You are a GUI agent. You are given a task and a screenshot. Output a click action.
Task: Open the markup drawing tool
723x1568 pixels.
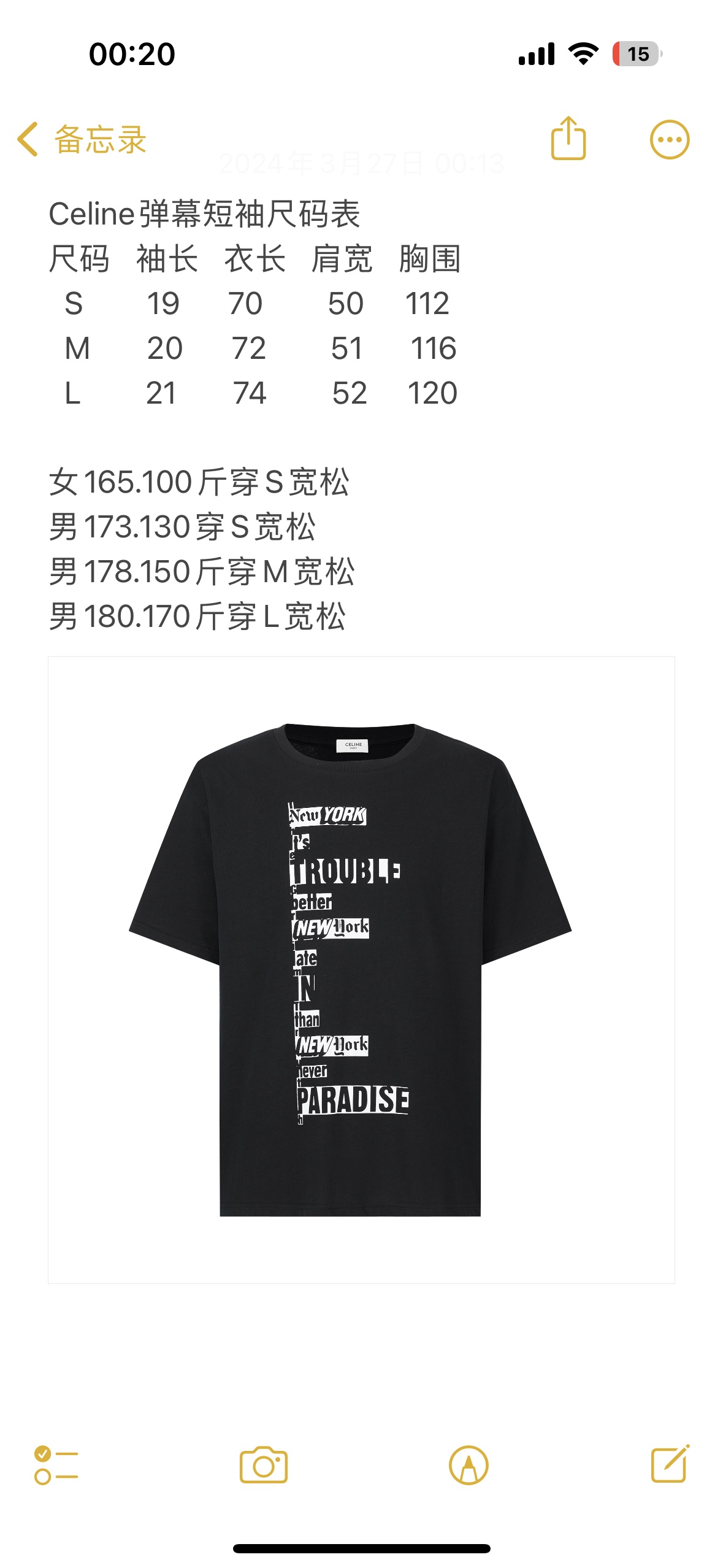(x=469, y=1465)
